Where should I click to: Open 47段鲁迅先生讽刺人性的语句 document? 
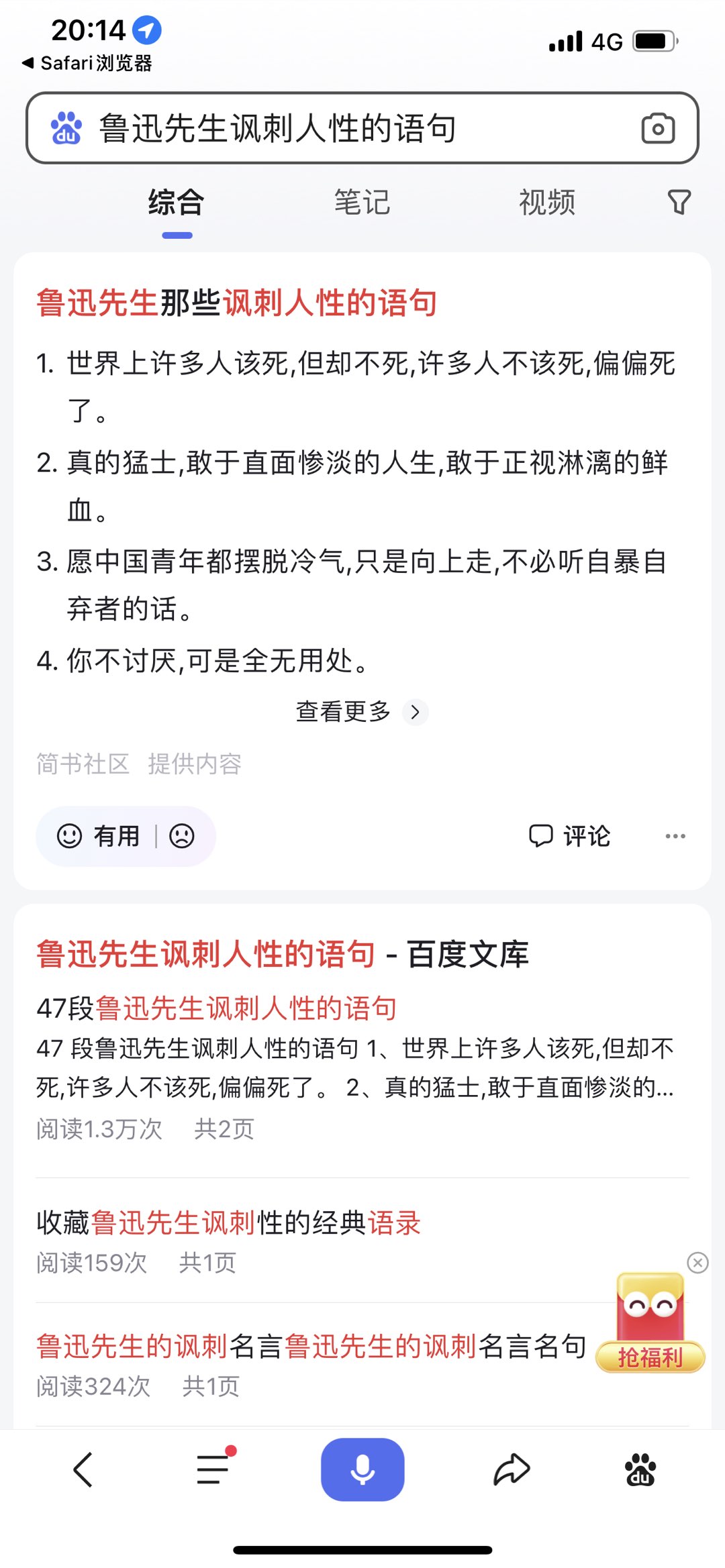[x=216, y=1008]
